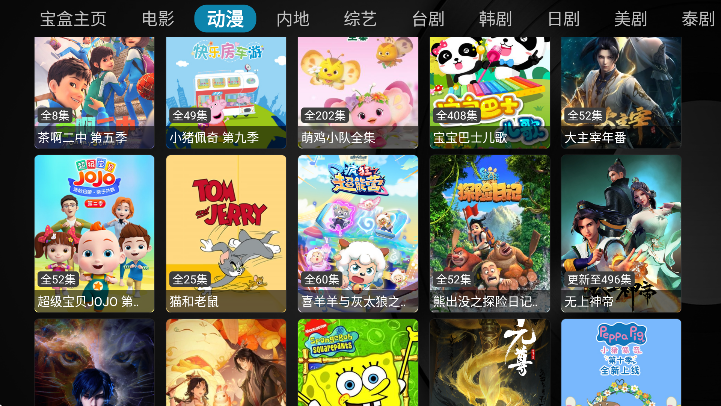Viewport: 721px width, 406px height.
Task: Open the 综艺 tab
Action: pyautogui.click(x=360, y=18)
